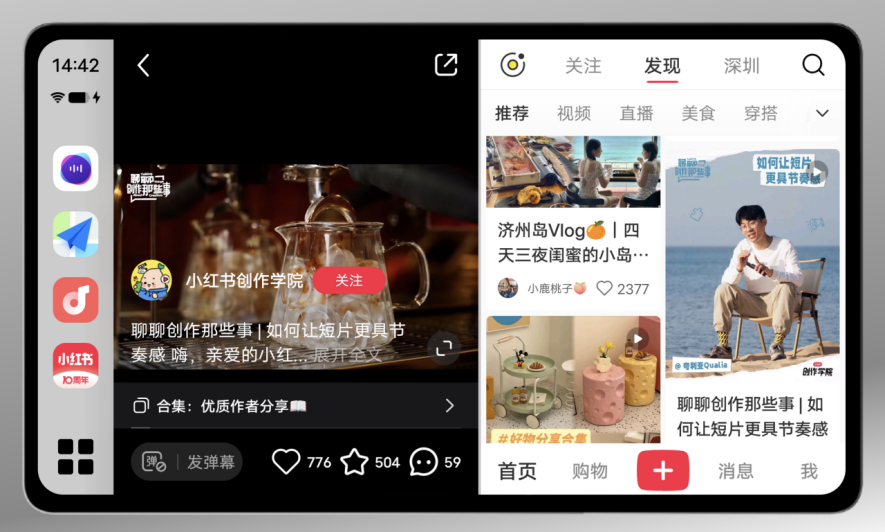885x532 pixels.
Task: Open the 发弹幕 input field
Action: [x=210, y=462]
